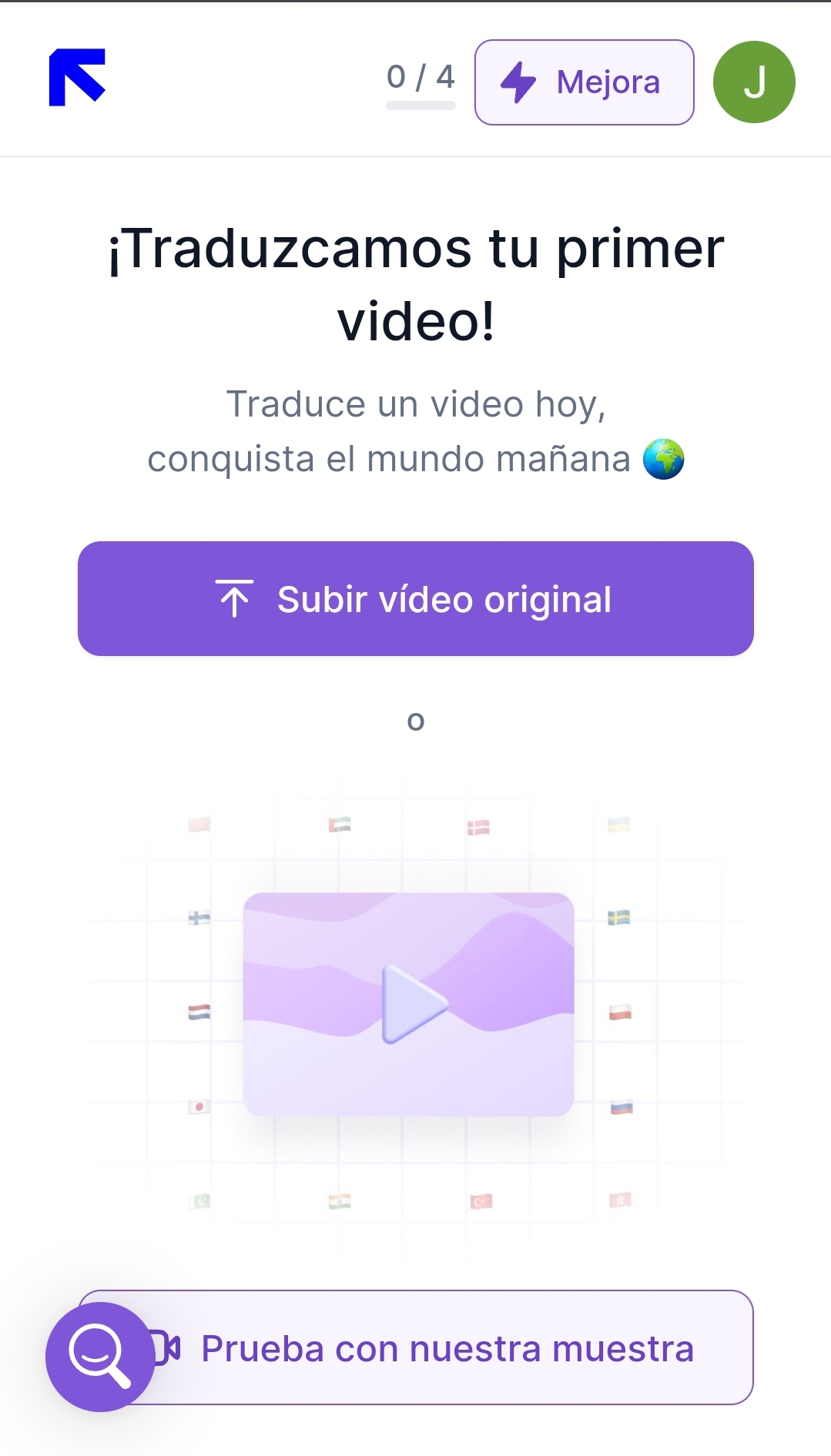Try Prueba con nuestra muestra
831x1456 pixels.
(x=447, y=1348)
